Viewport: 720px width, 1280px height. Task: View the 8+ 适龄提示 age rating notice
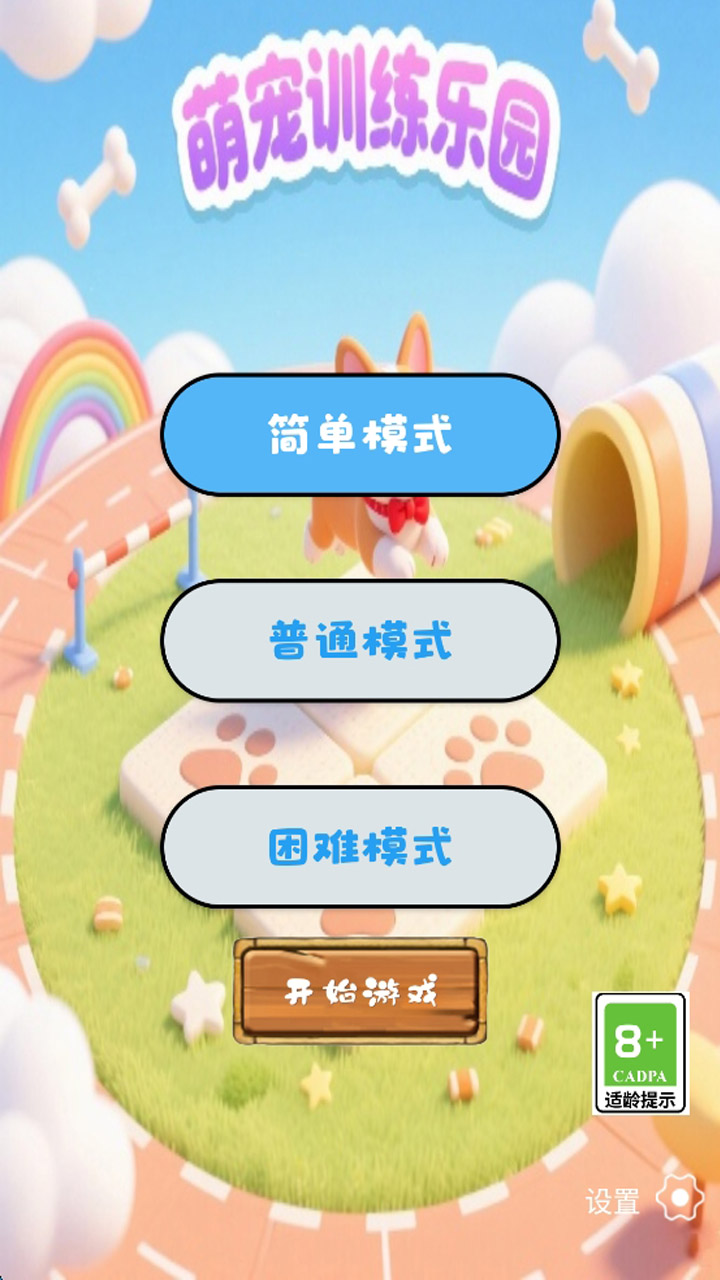[641, 1053]
